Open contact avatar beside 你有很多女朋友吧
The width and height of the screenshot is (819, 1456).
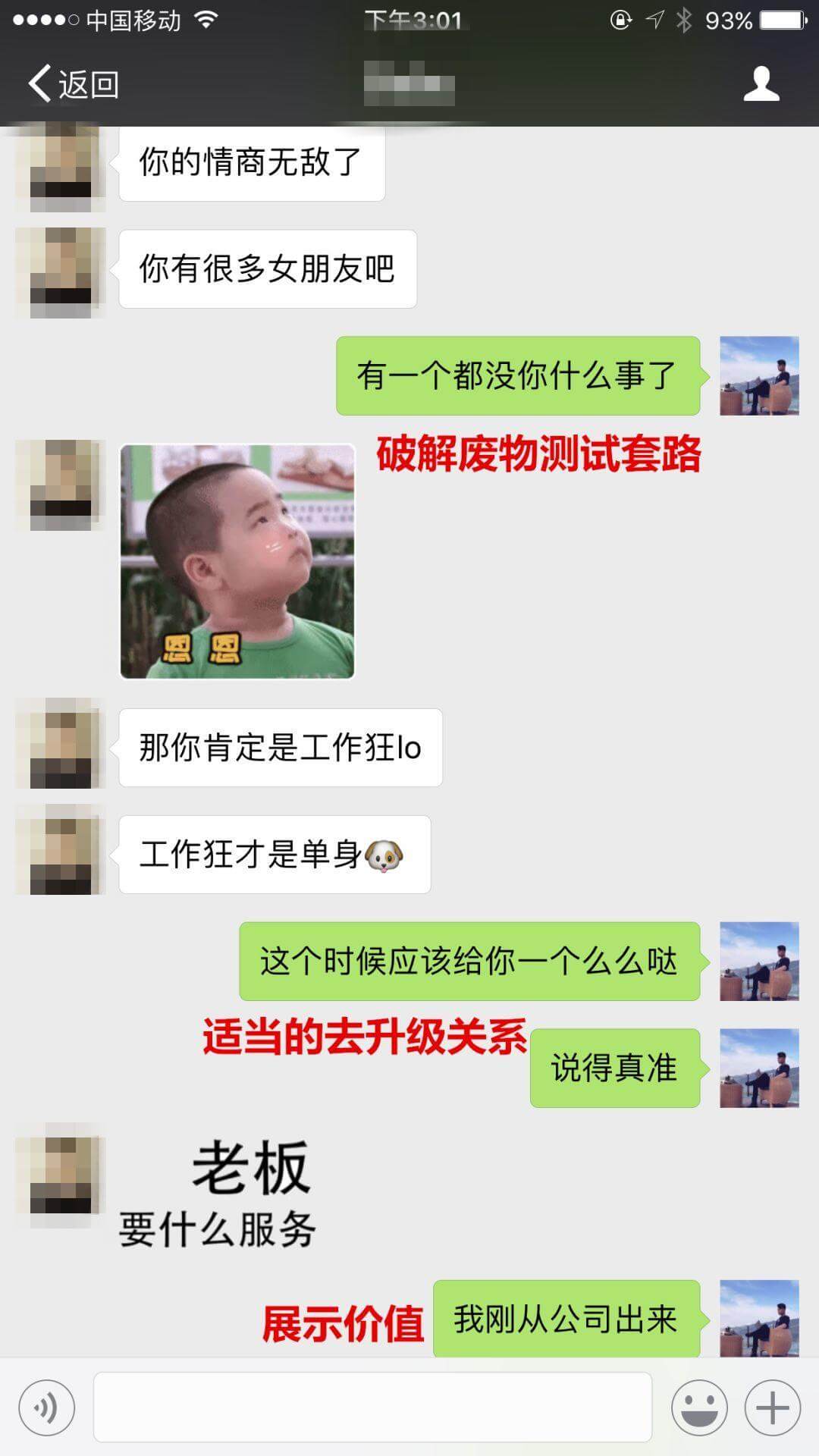click(61, 271)
